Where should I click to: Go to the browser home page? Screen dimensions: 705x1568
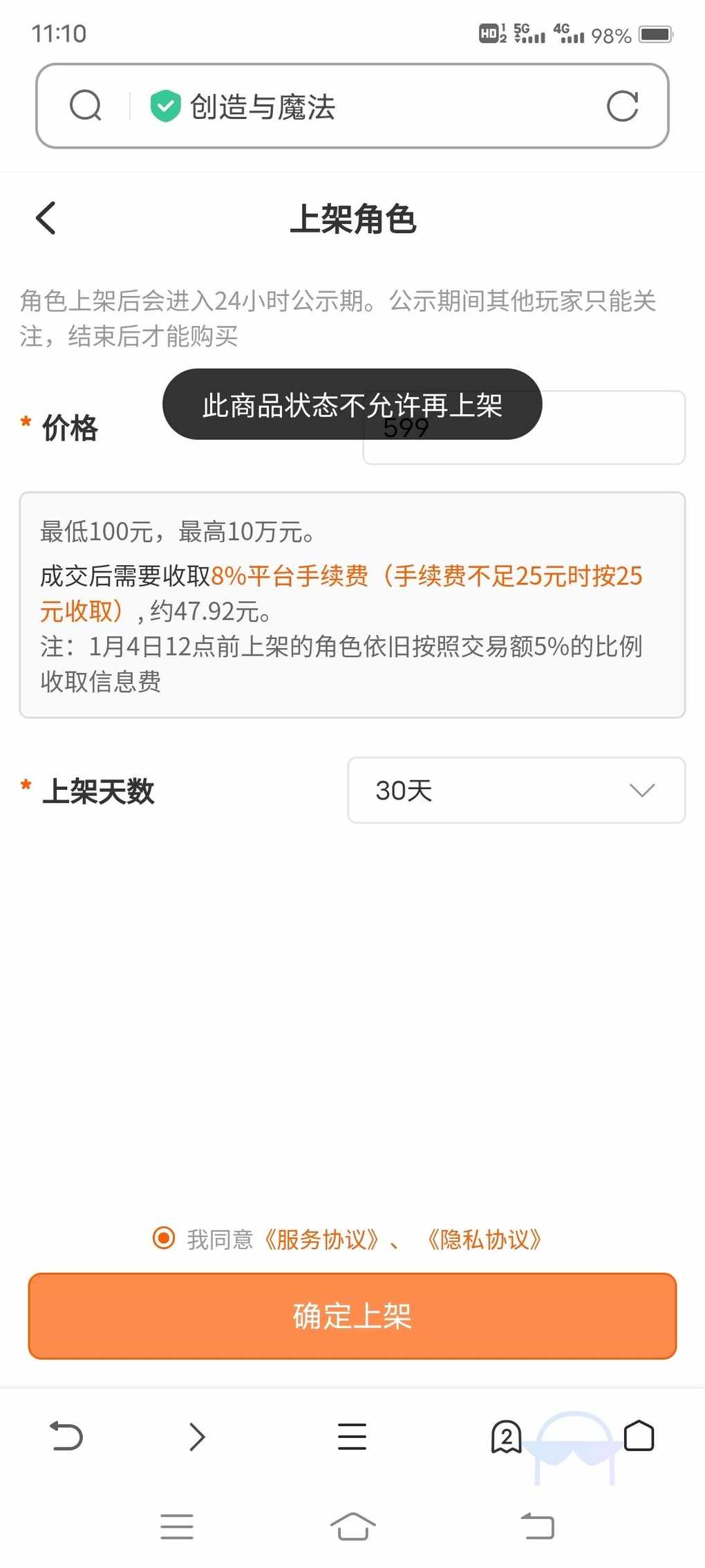(x=639, y=1435)
